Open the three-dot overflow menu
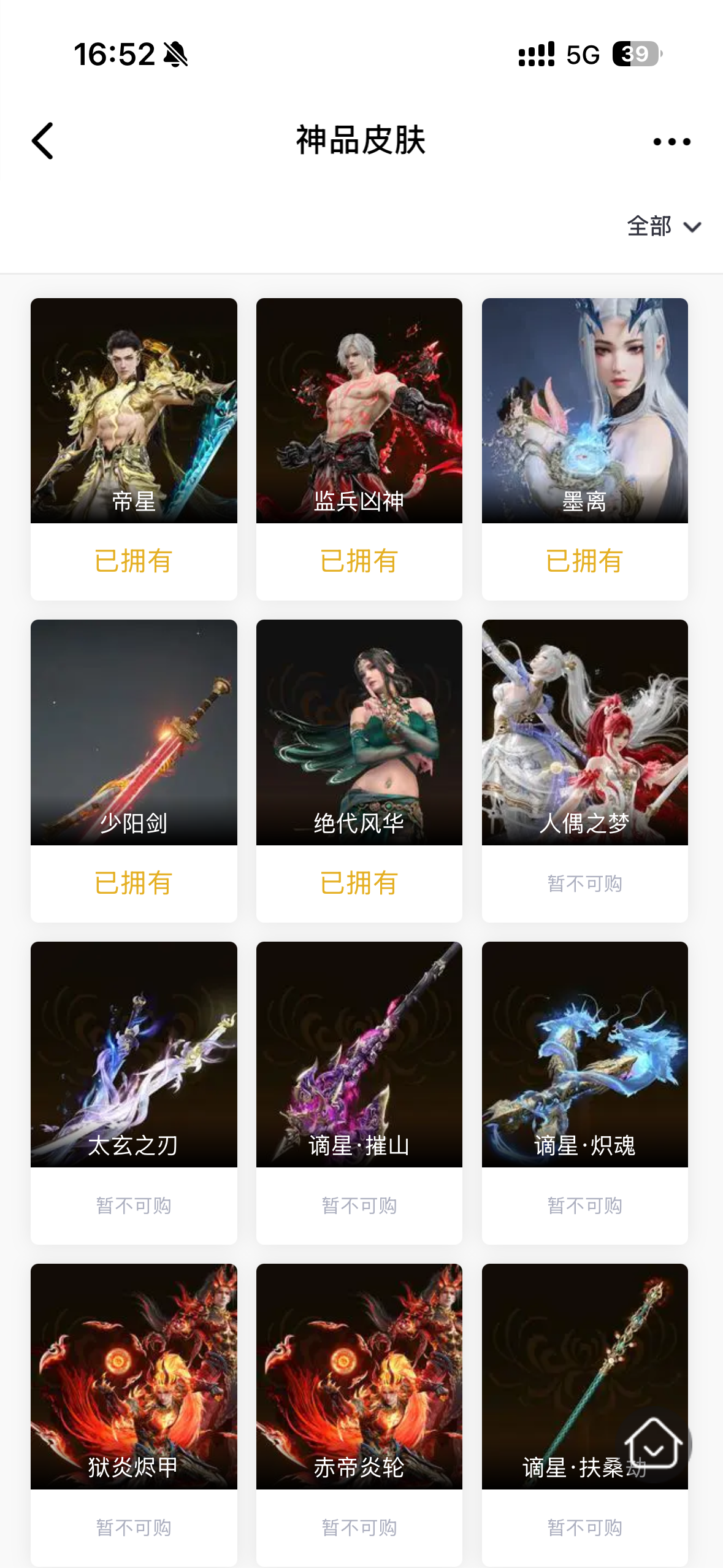This screenshot has width=723, height=1568. pos(671,142)
